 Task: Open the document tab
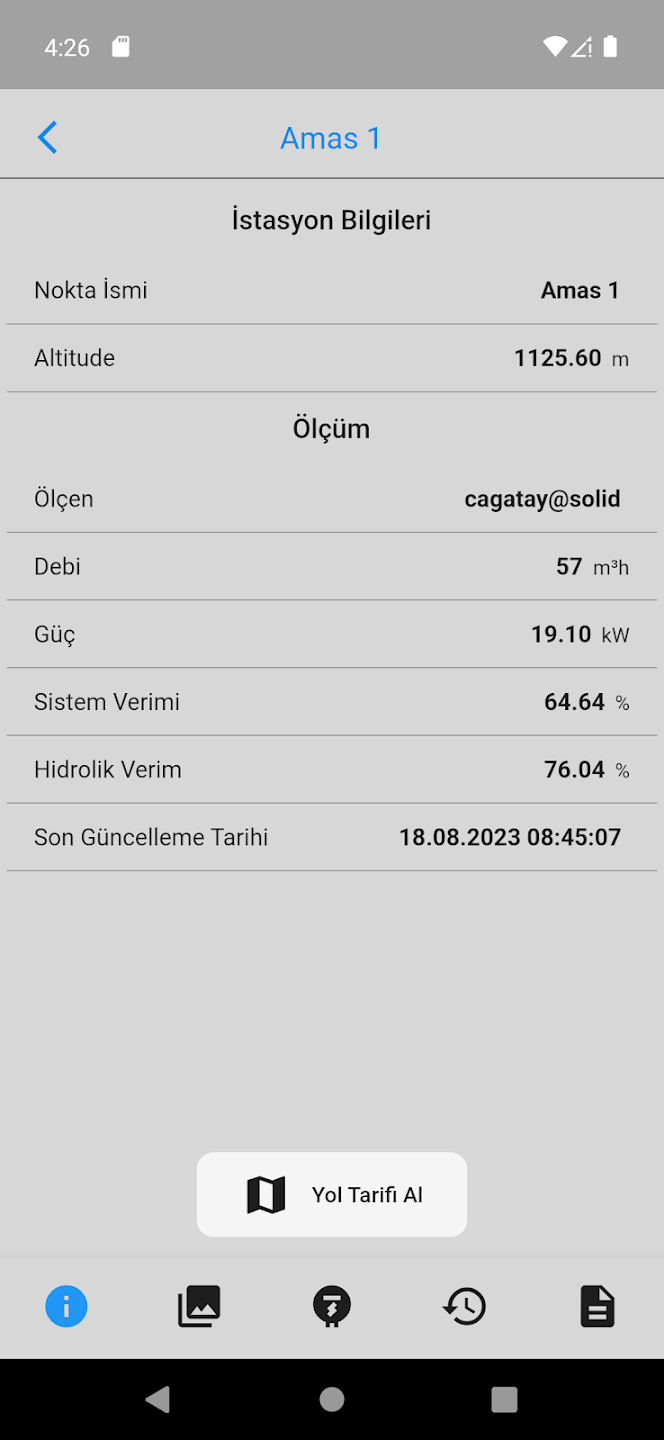click(x=597, y=1306)
